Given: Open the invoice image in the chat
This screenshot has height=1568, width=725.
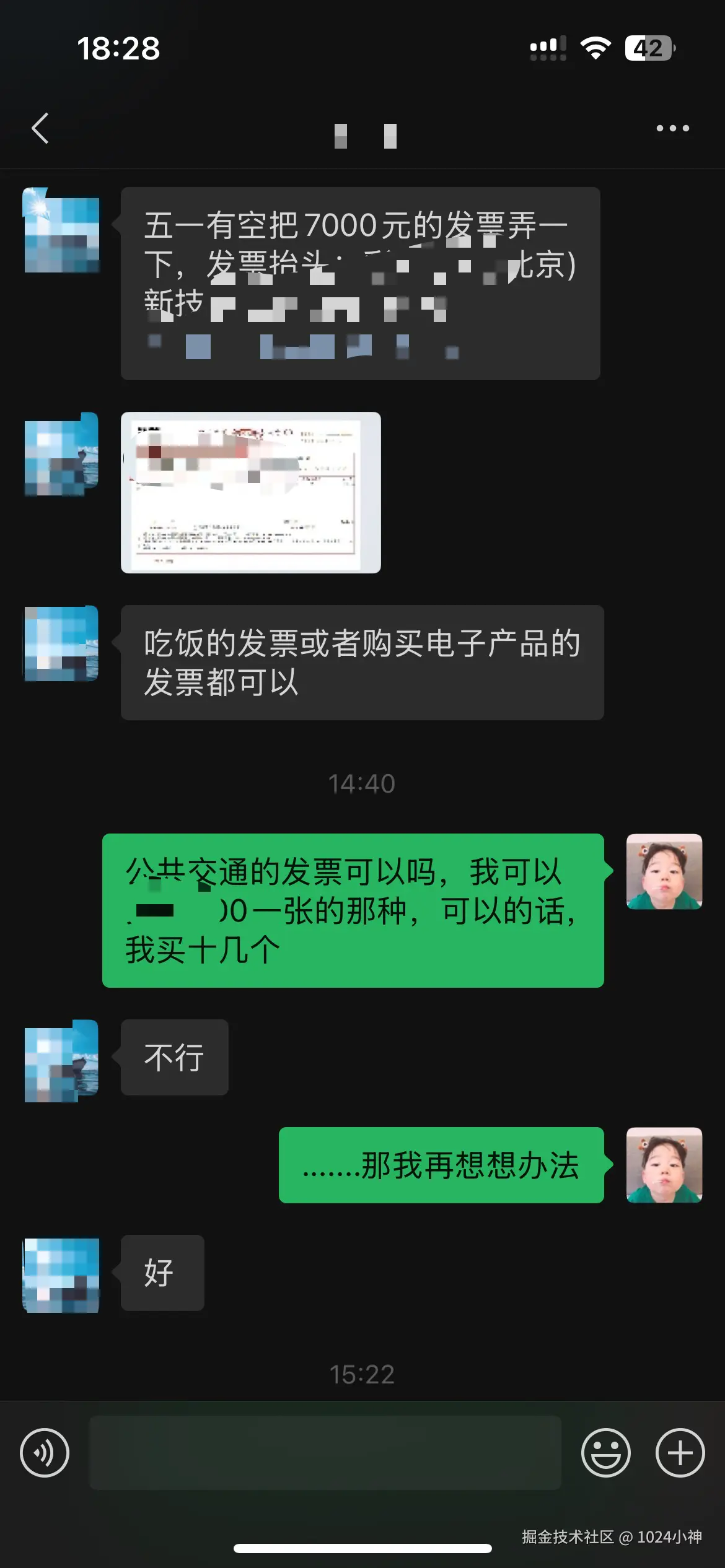Looking at the screenshot, I should pos(251,492).
